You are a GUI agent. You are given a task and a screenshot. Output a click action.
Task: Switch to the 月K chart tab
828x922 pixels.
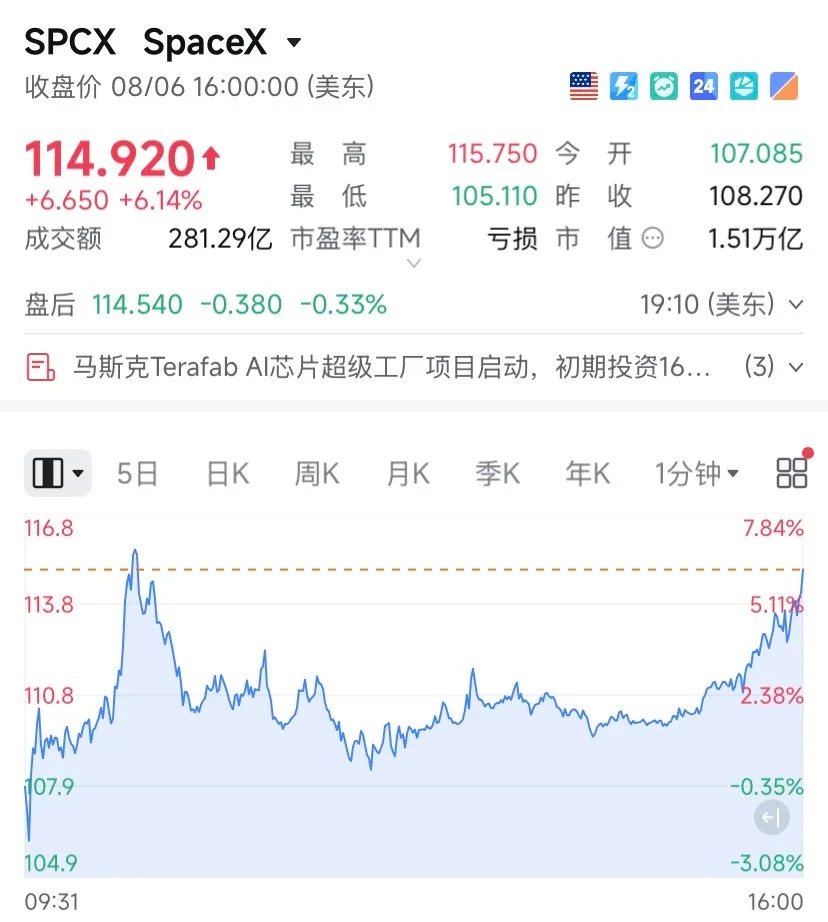point(408,474)
